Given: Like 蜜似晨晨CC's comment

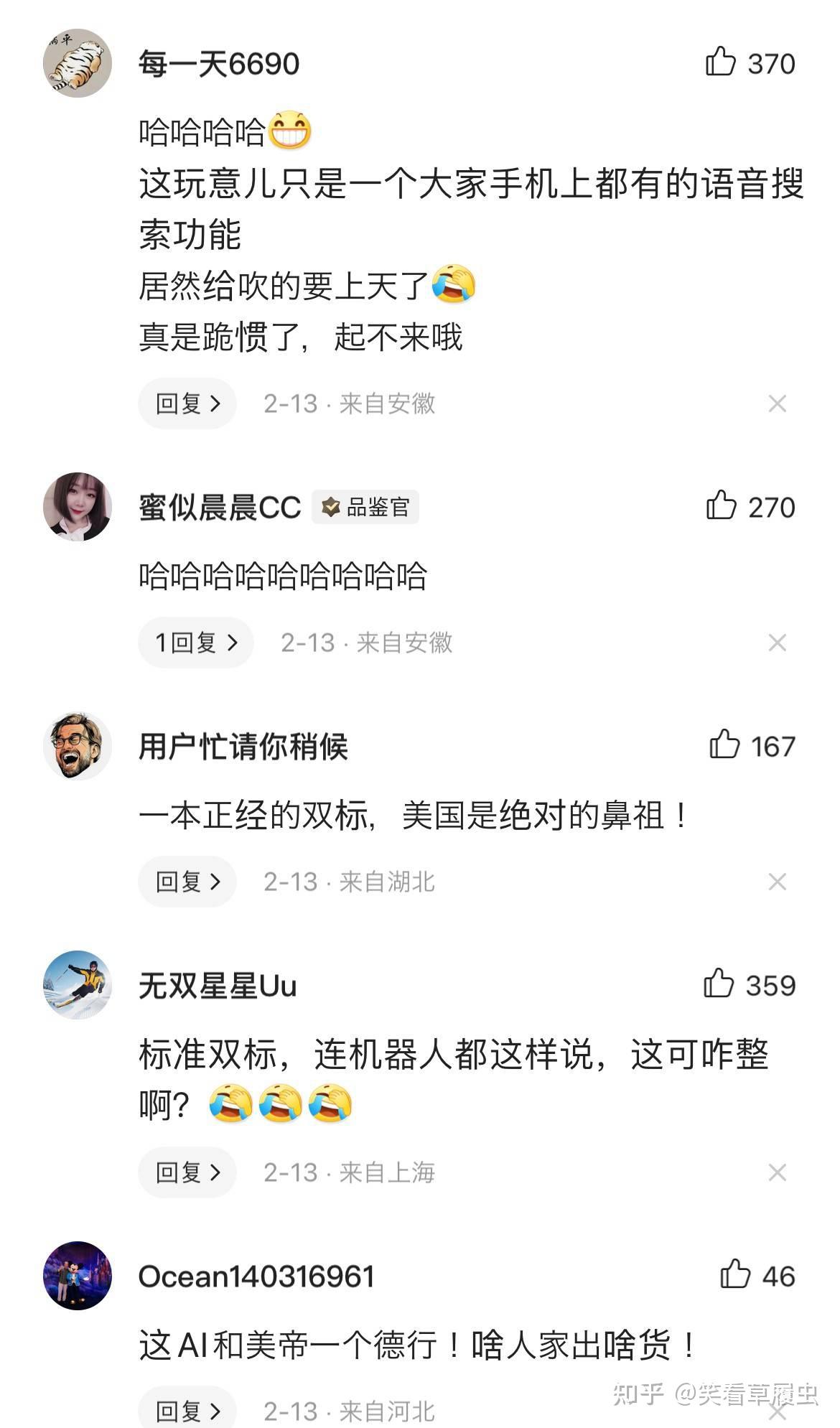Looking at the screenshot, I should tap(722, 506).
